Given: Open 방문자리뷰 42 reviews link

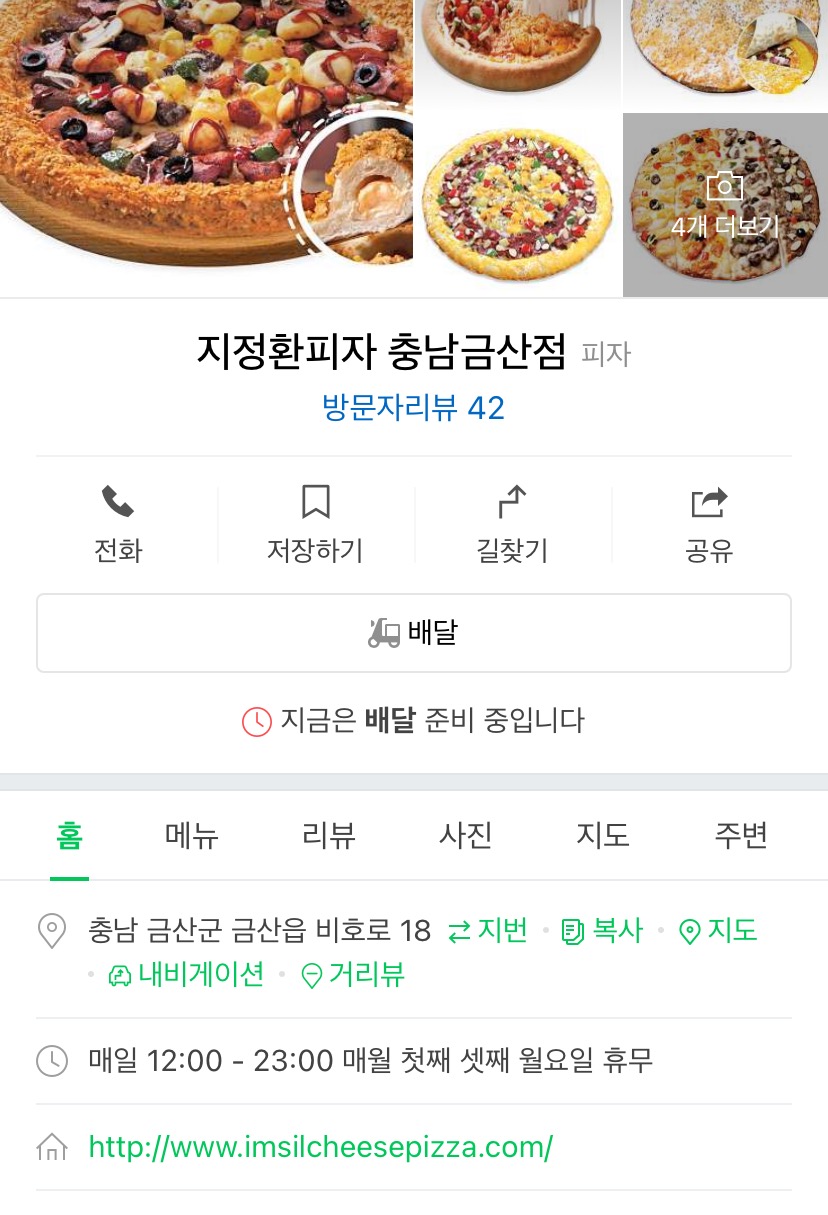Looking at the screenshot, I should point(413,408).
